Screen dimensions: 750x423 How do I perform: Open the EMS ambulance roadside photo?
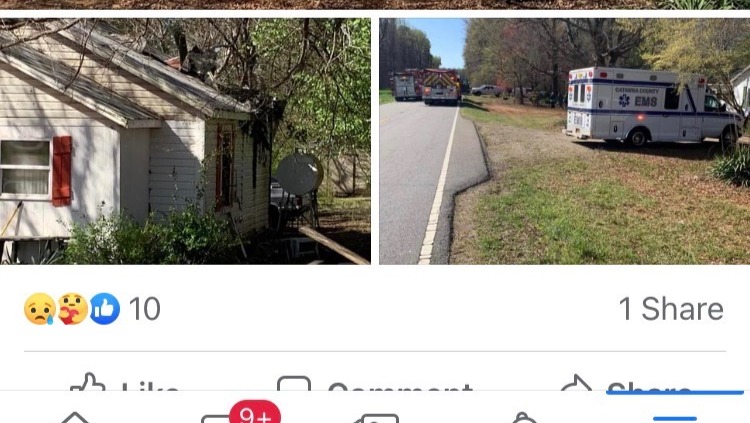coord(564,140)
